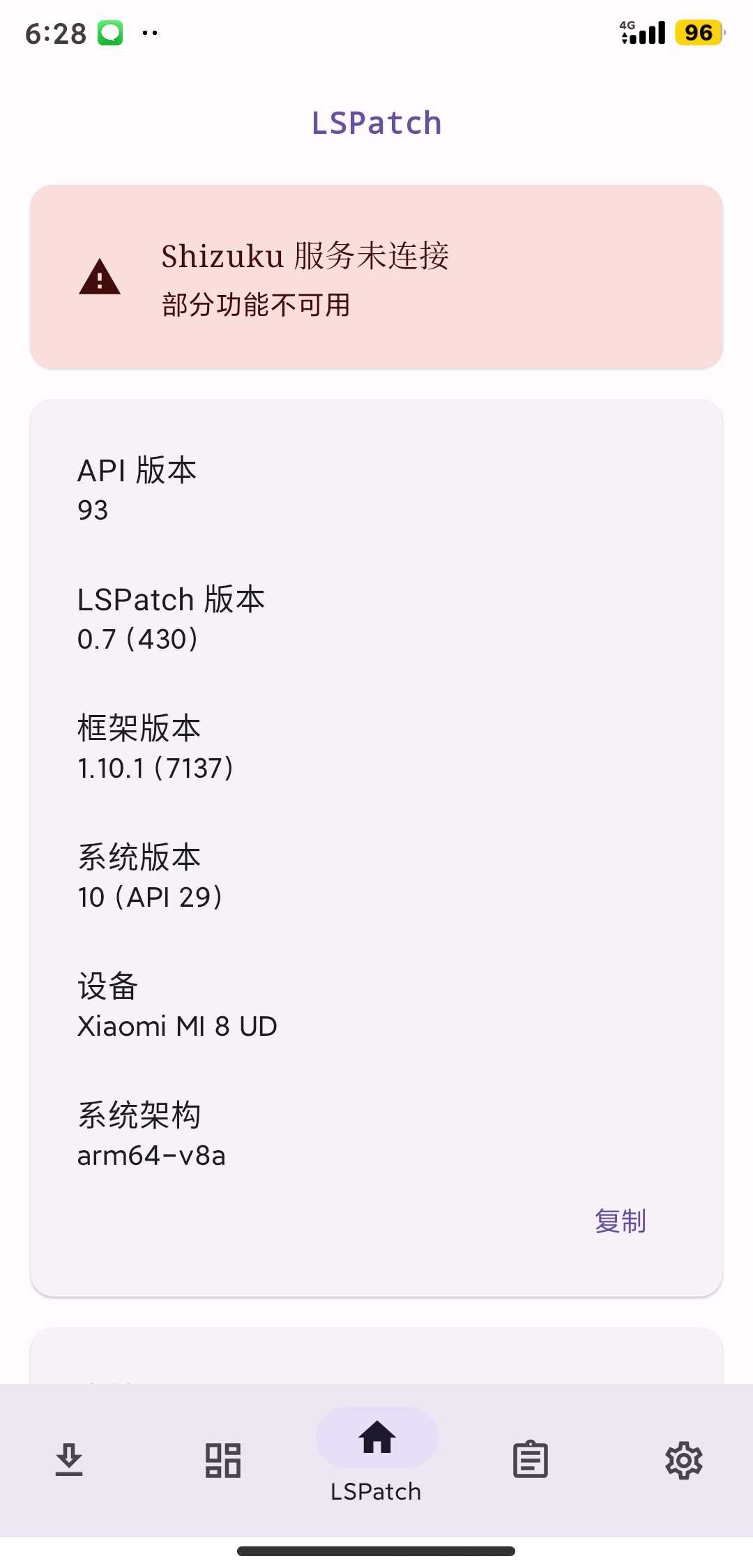Screen dimensions: 753x1568
Task: Switch to the app management grid tab
Action: [223, 1459]
